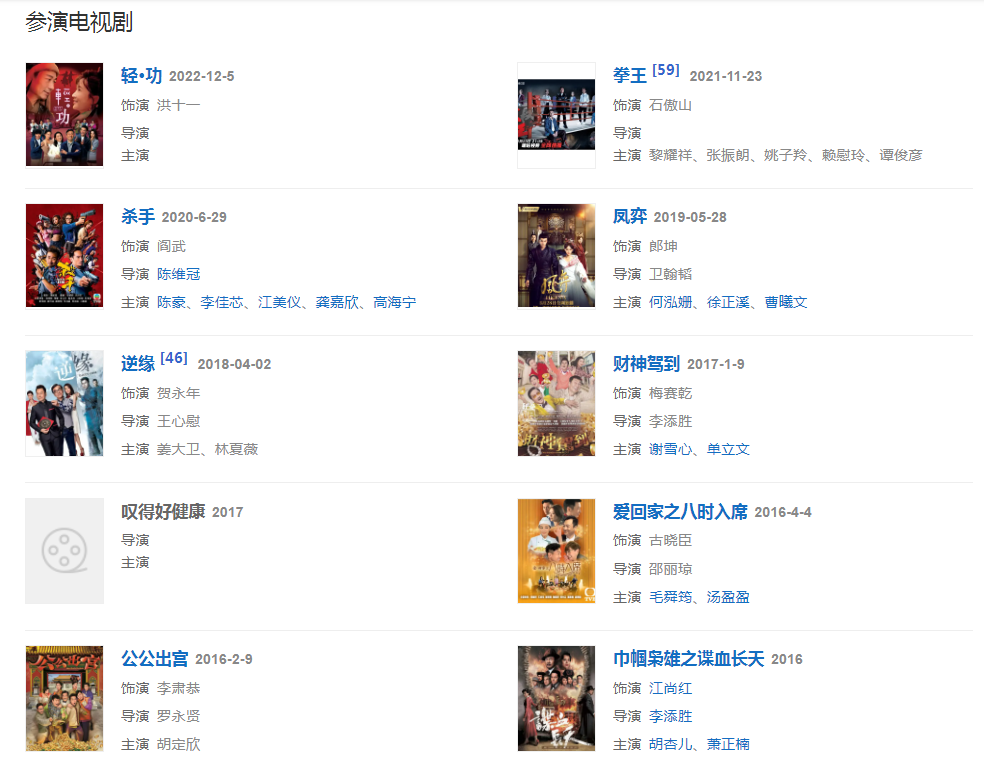Open actress 谢雪心's page
Image resolution: width=984 pixels, height=765 pixels.
671,449
